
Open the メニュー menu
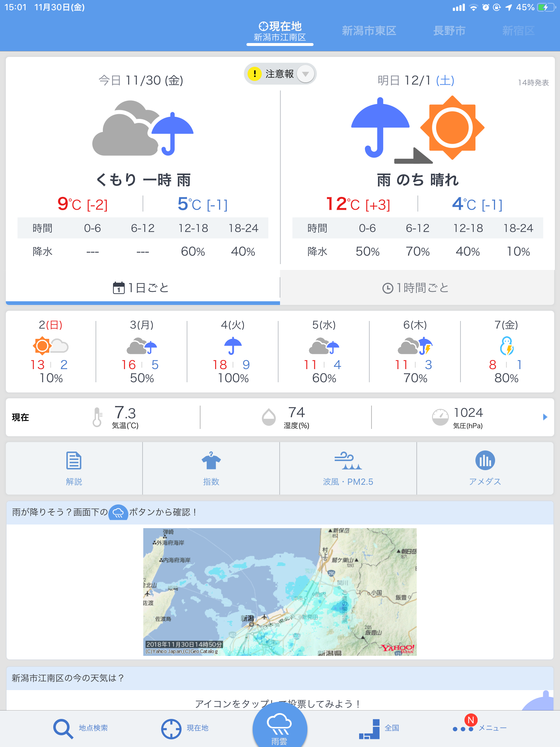479,727
